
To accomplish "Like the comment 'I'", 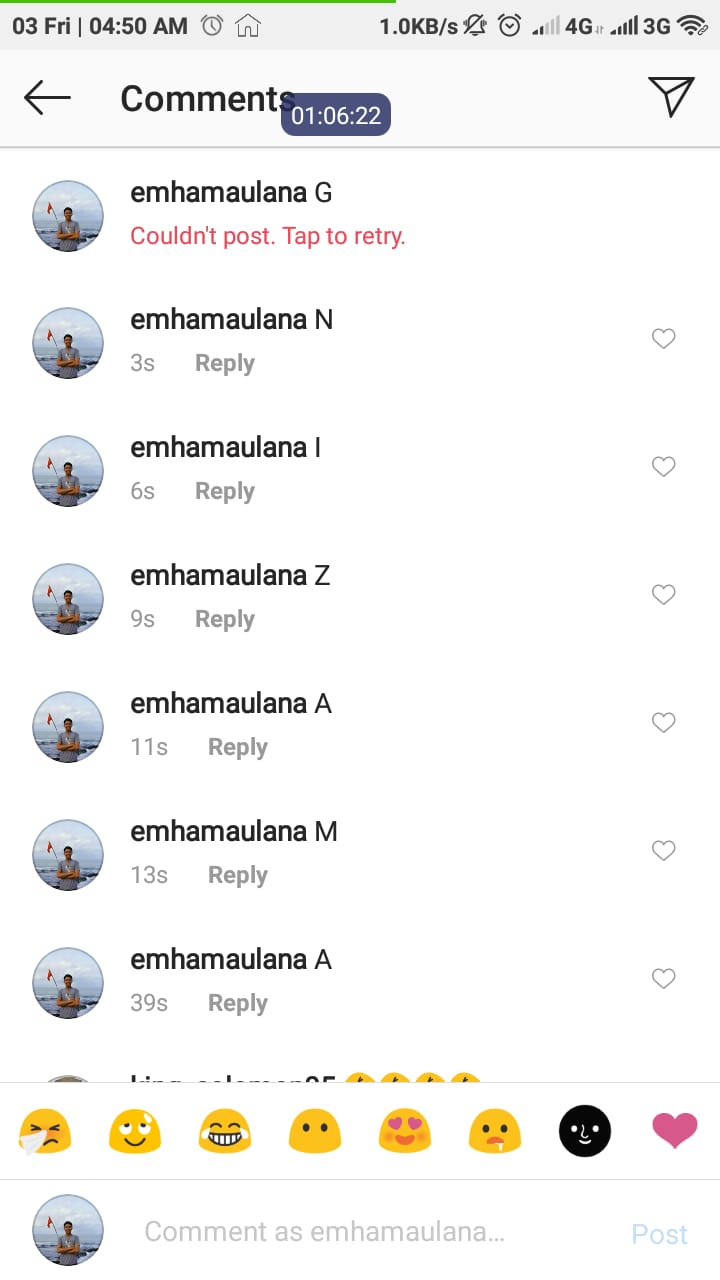I will [664, 467].
